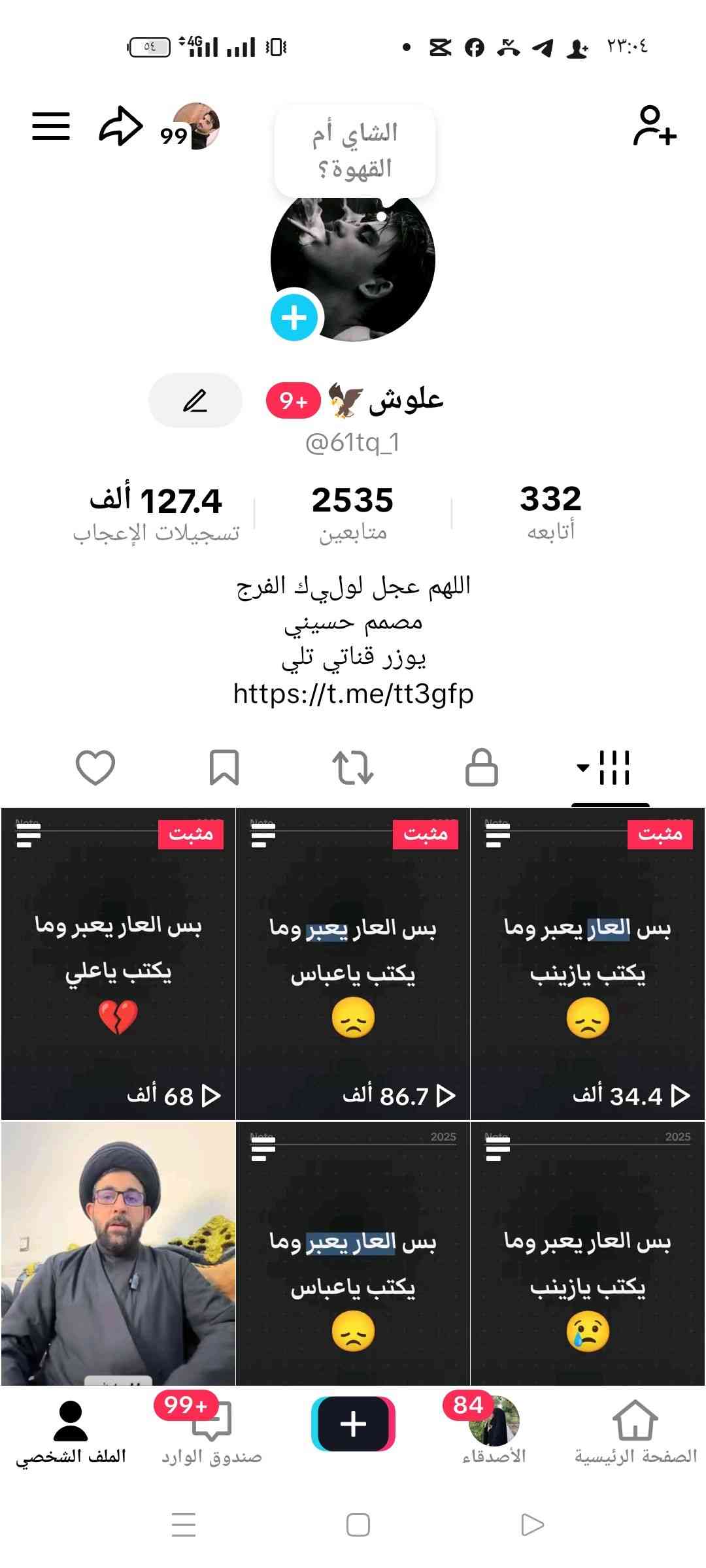Screen dimensions: 706x1568
Task: Share this profile
Action: (120, 126)
